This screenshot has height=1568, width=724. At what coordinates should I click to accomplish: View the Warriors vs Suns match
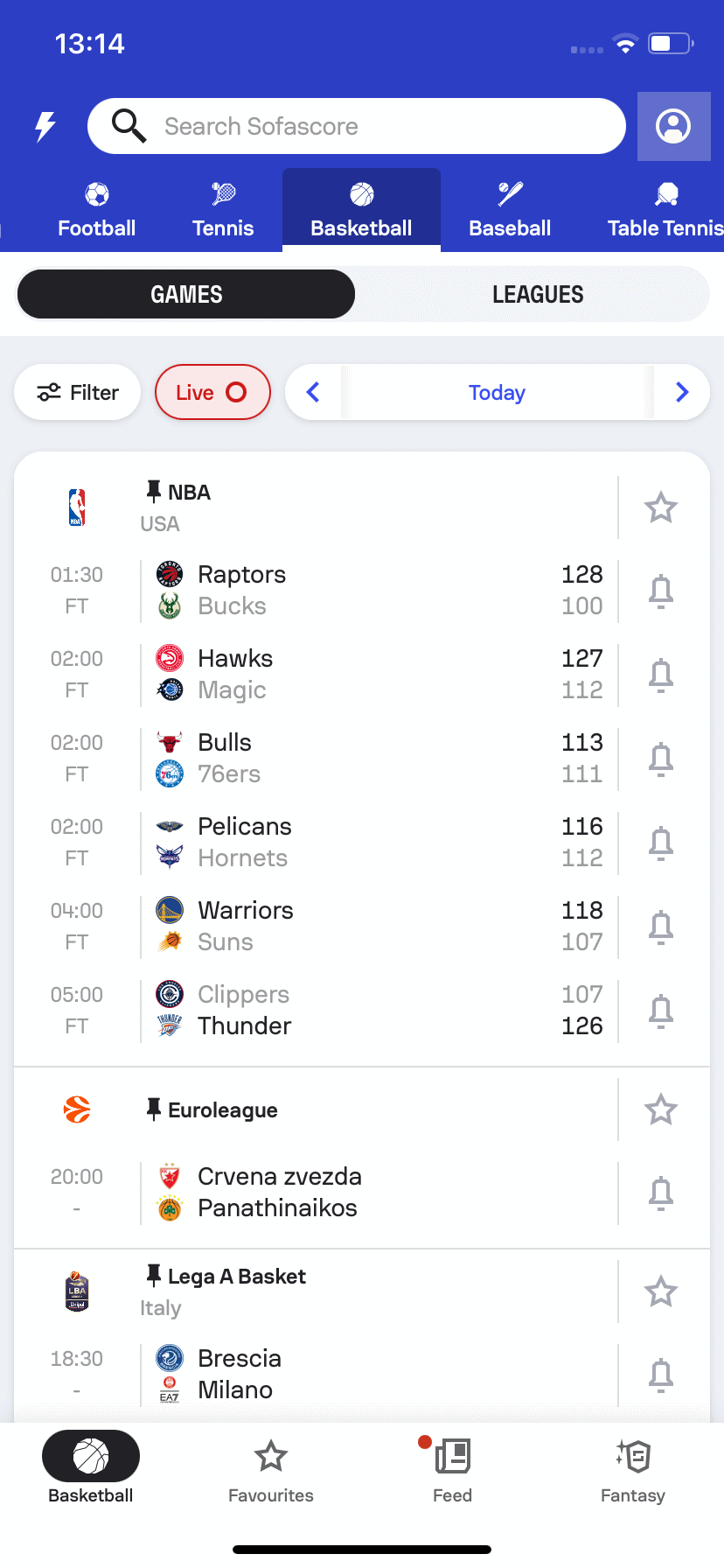tap(350, 927)
